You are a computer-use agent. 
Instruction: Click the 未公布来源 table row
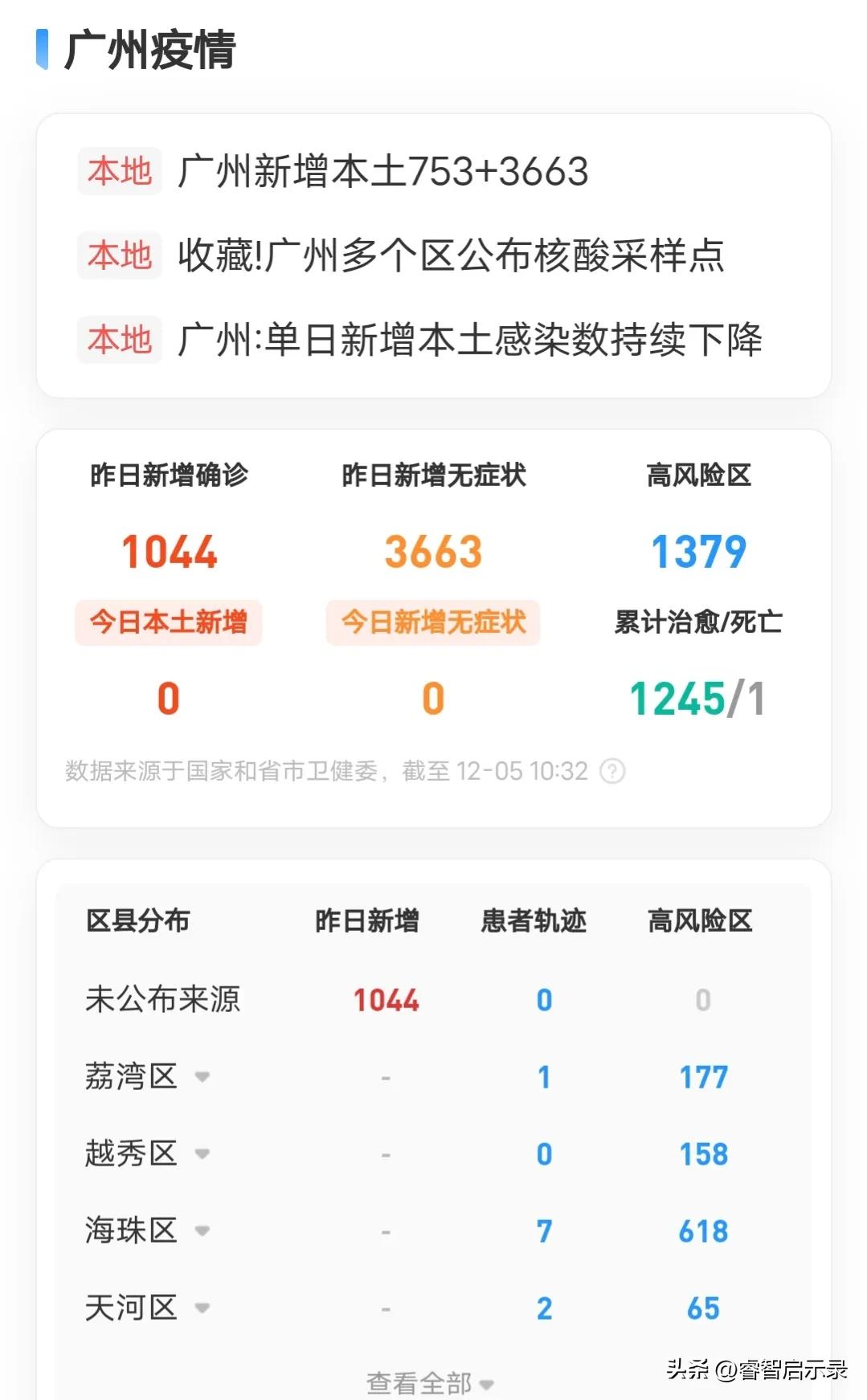163,1000
